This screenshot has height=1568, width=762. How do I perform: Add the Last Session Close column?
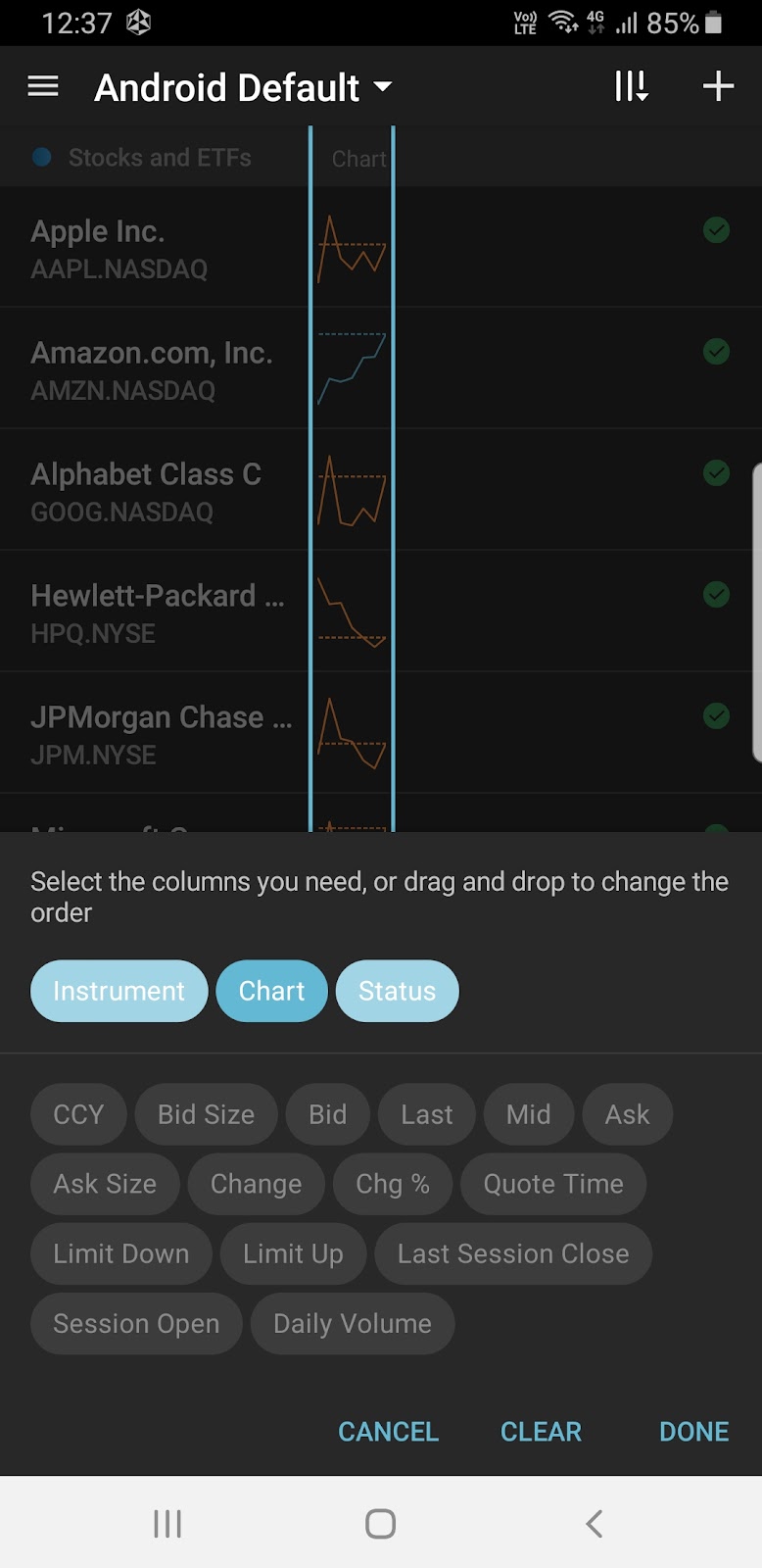(512, 1253)
